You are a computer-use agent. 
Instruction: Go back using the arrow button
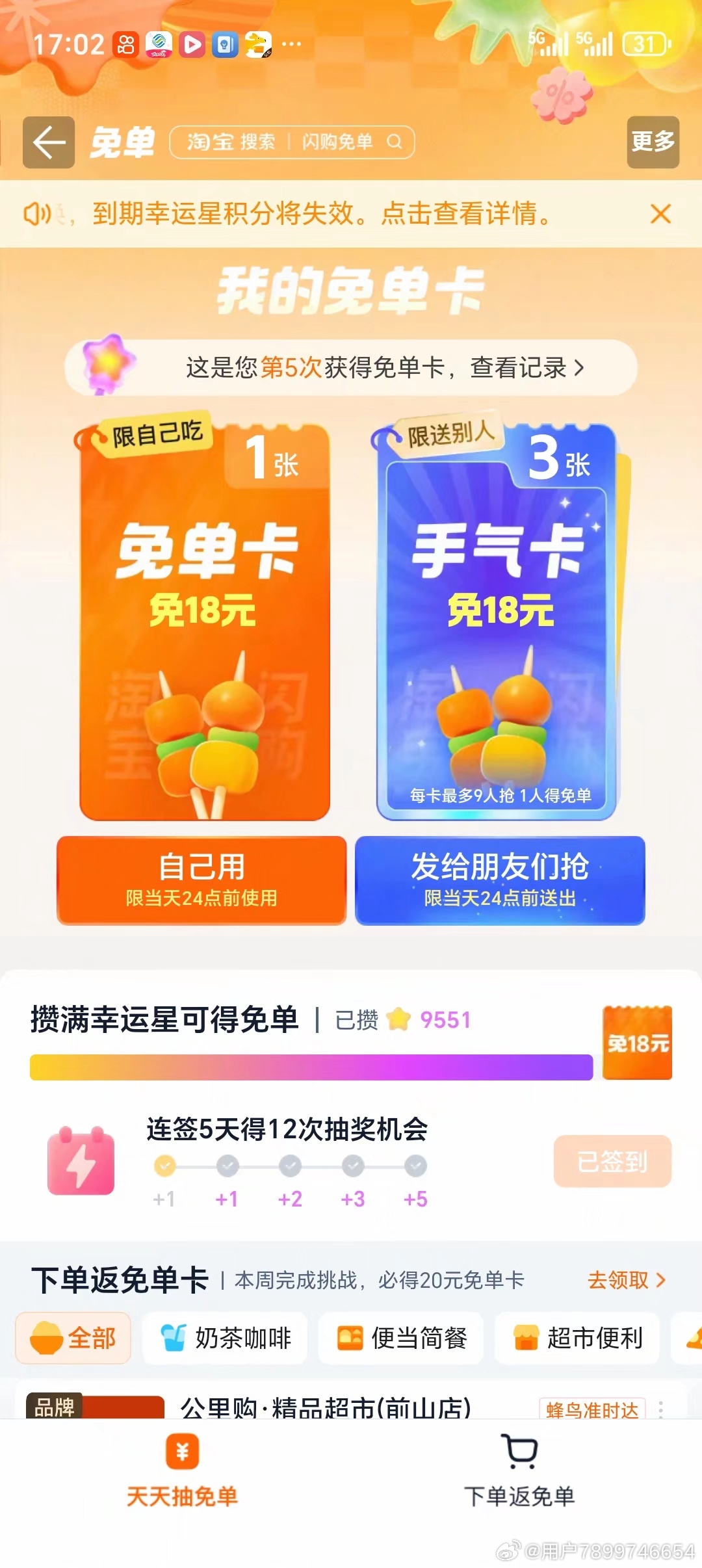click(x=49, y=142)
